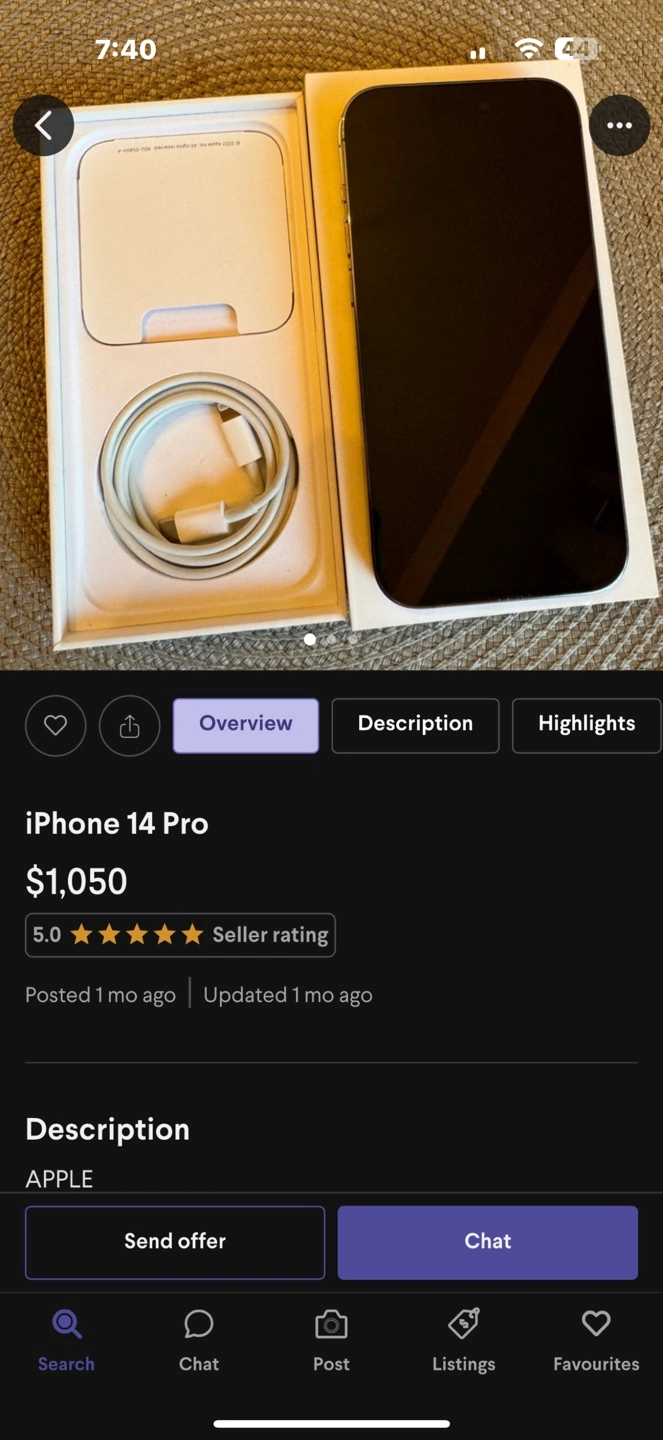Viewport: 663px width, 1440px height.
Task: Open the 5.0 Seller rating badge
Action: [x=180, y=935]
